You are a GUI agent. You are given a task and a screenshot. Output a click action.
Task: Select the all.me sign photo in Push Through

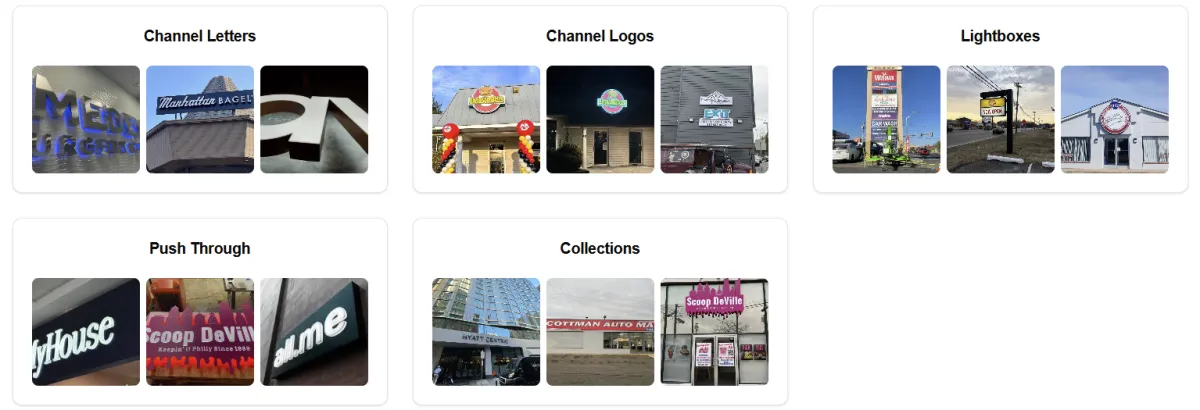[314, 332]
